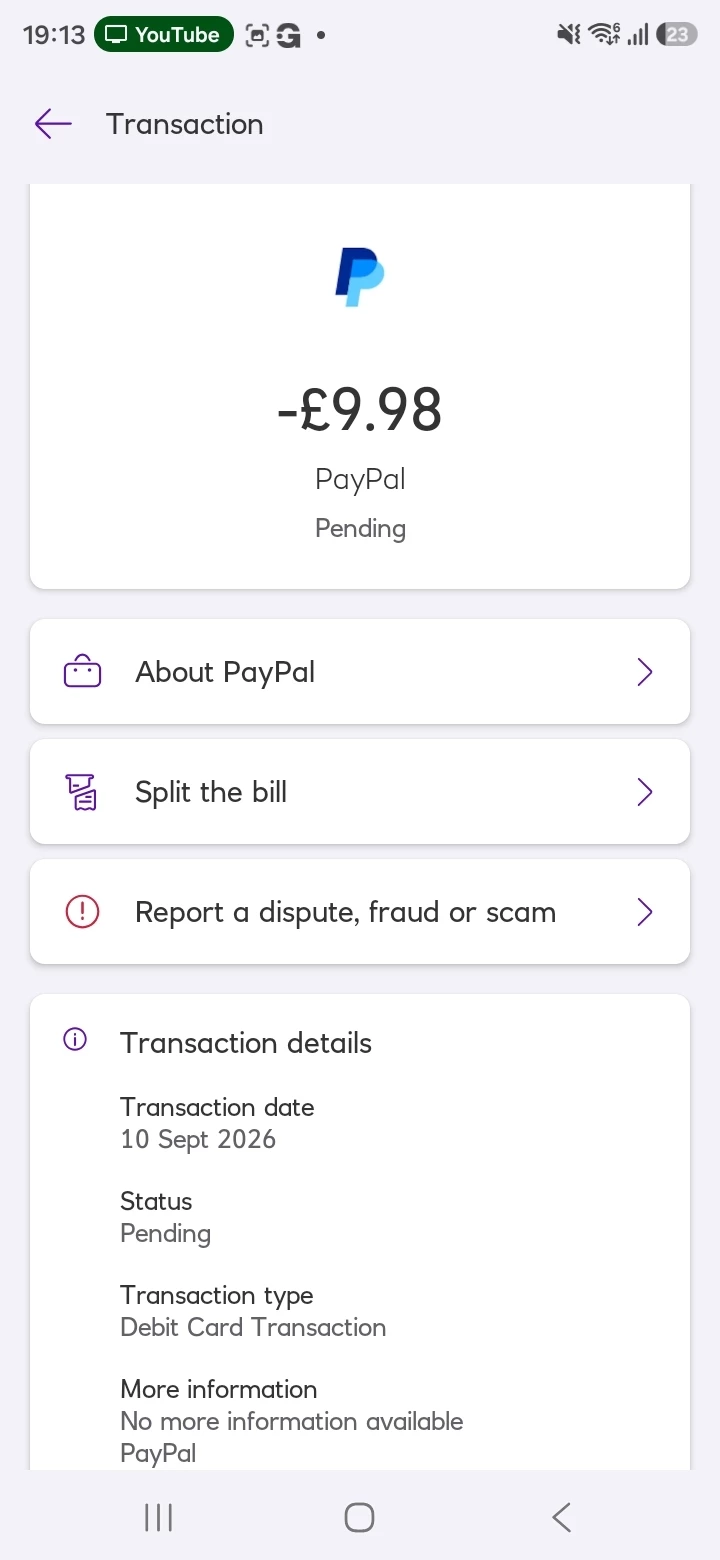Viewport: 720px width, 1560px height.
Task: Open Split the bill
Action: point(360,792)
